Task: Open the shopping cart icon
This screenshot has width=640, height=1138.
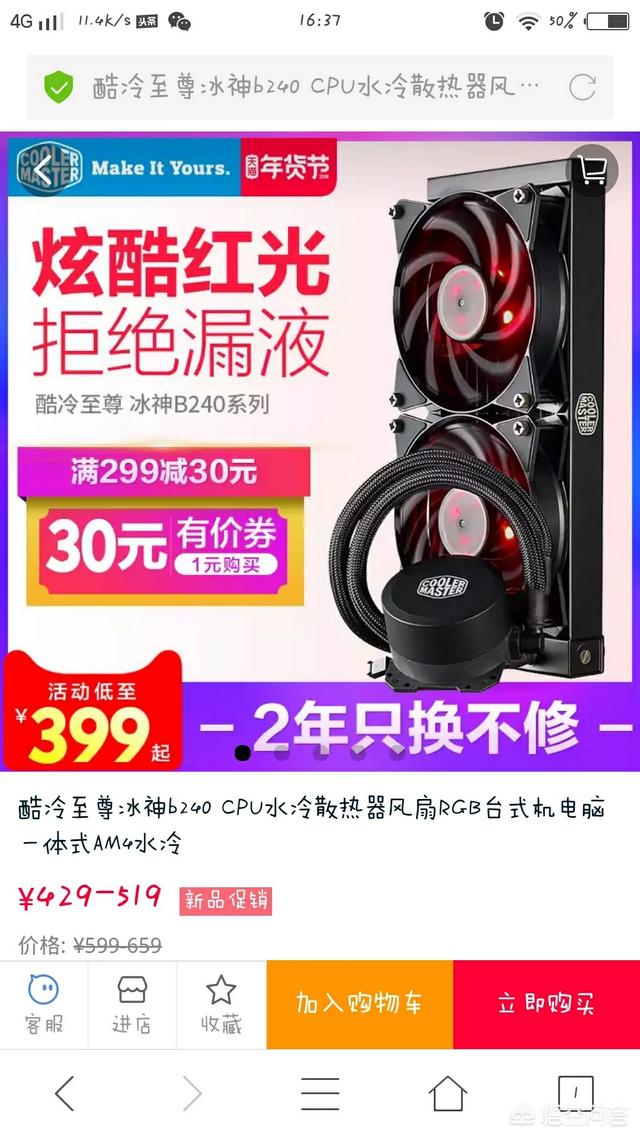Action: [592, 170]
